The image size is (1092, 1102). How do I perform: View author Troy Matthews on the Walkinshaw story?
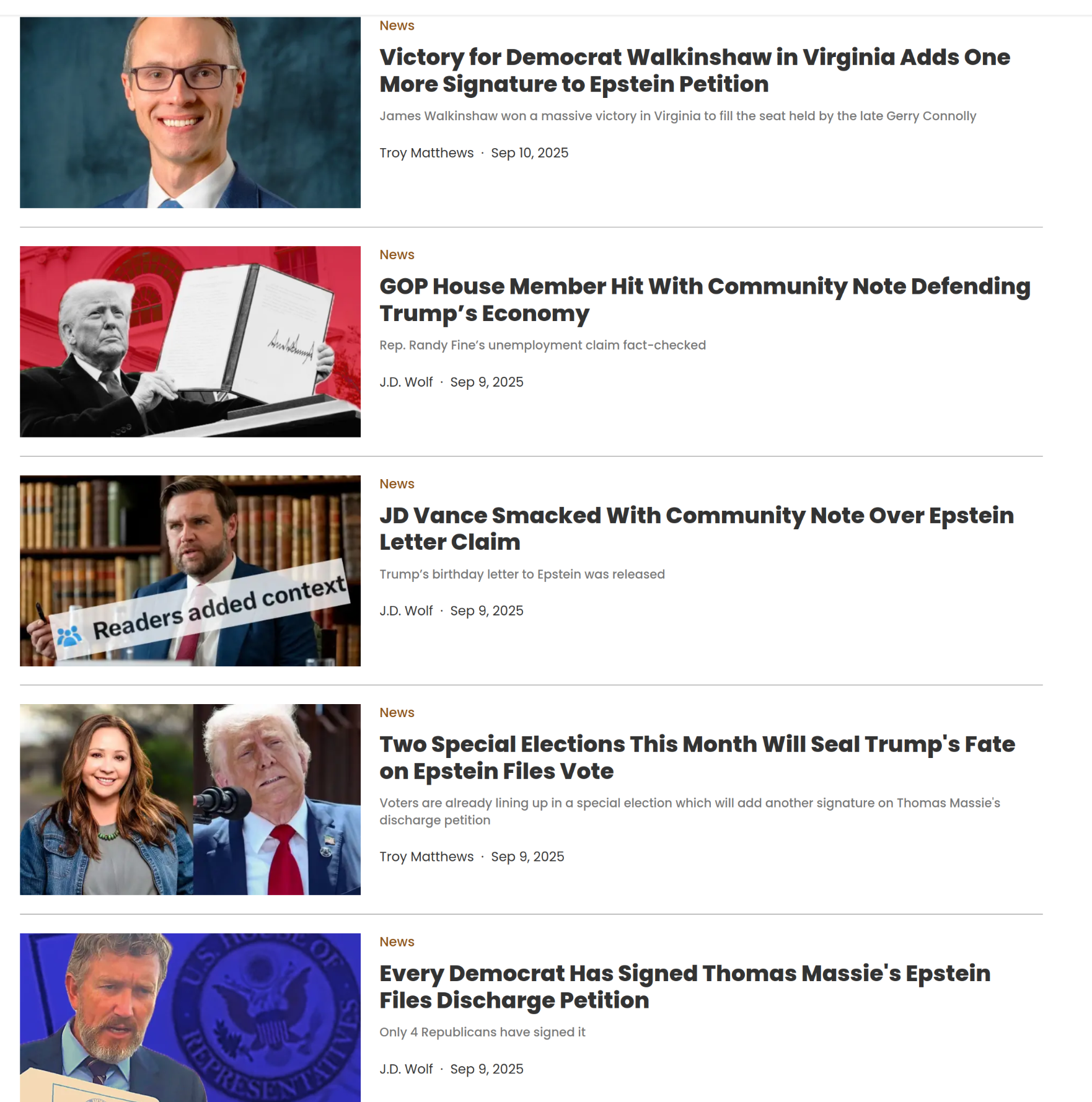[426, 153]
